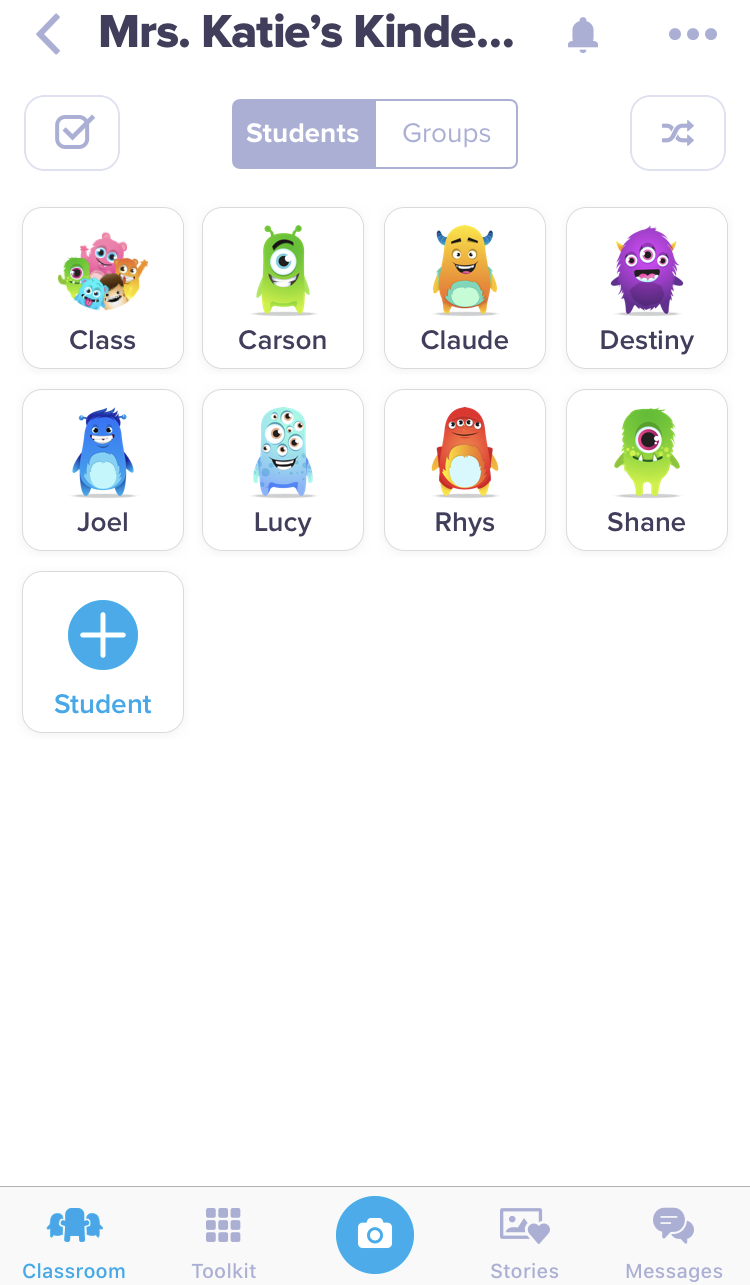
Task: Open the three-dot overflow menu
Action: click(691, 33)
